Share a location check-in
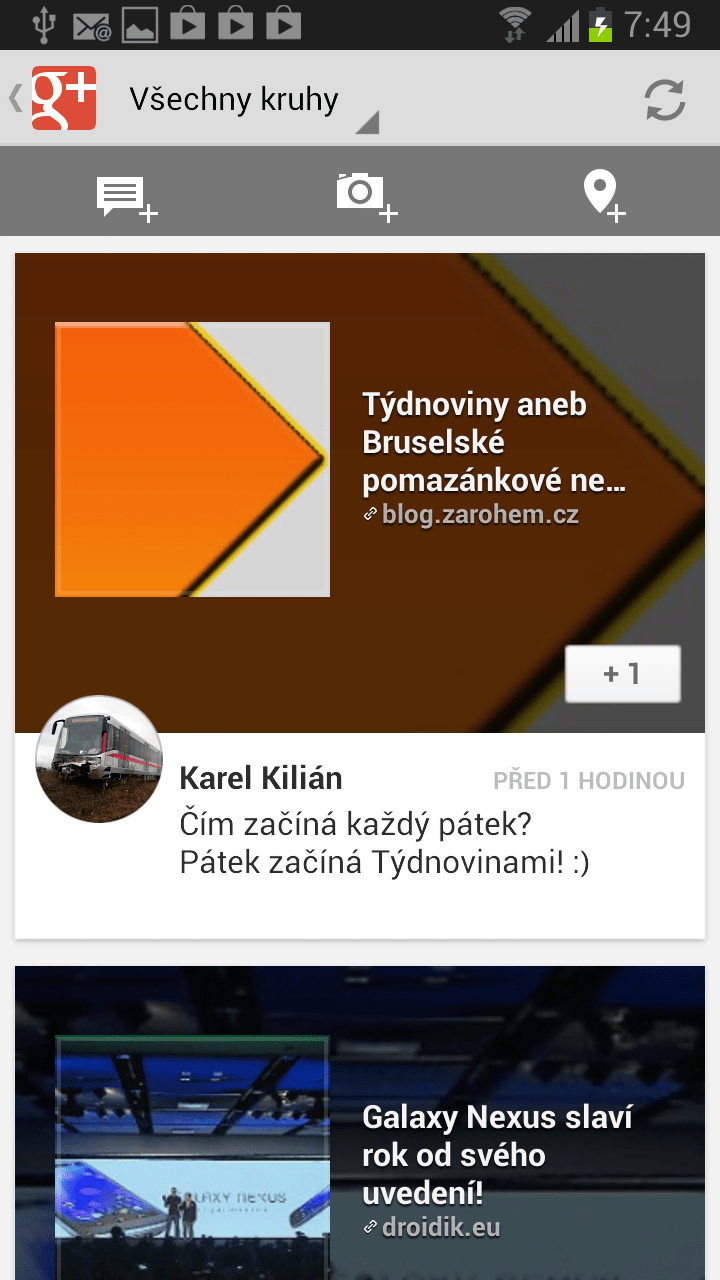Viewport: 720px width, 1280px height. tap(603, 194)
